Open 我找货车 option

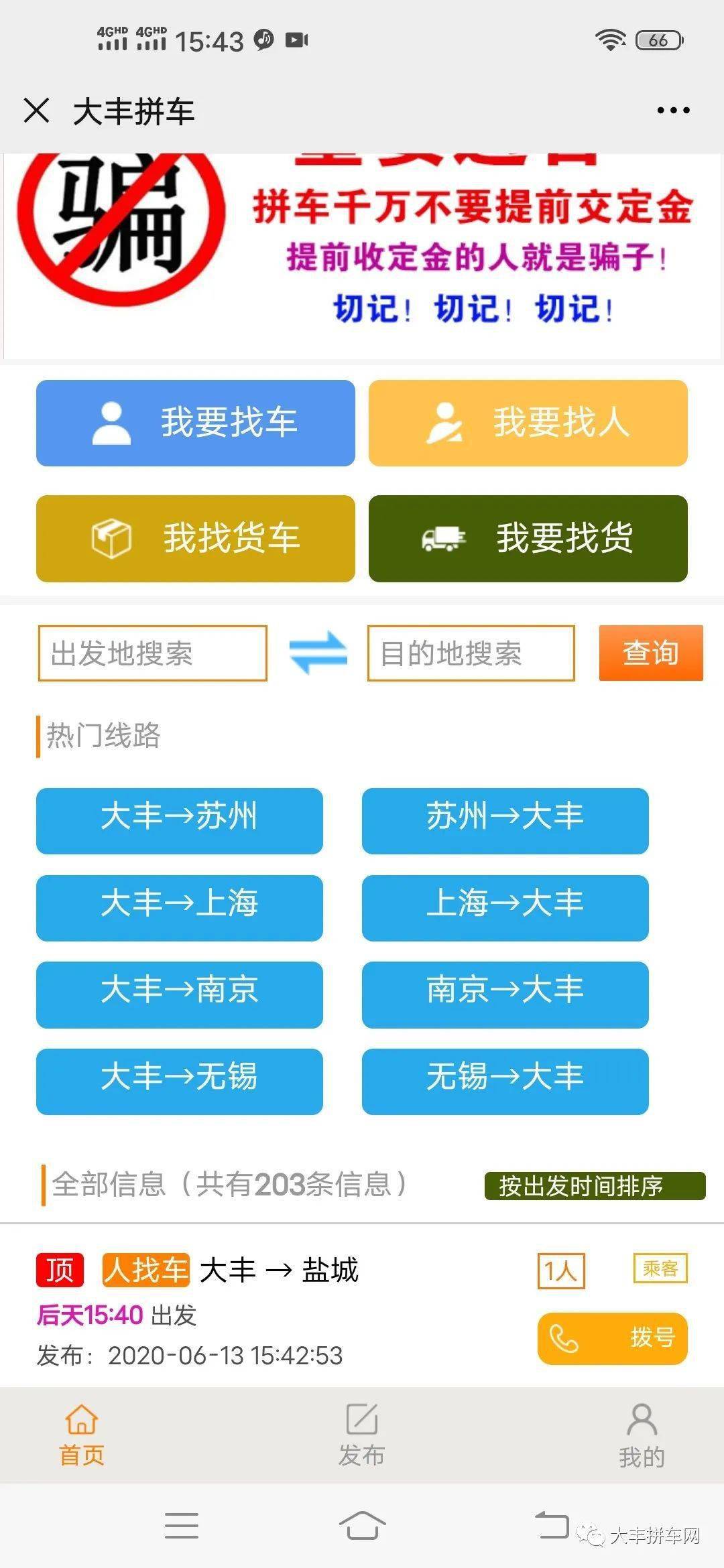(x=195, y=538)
